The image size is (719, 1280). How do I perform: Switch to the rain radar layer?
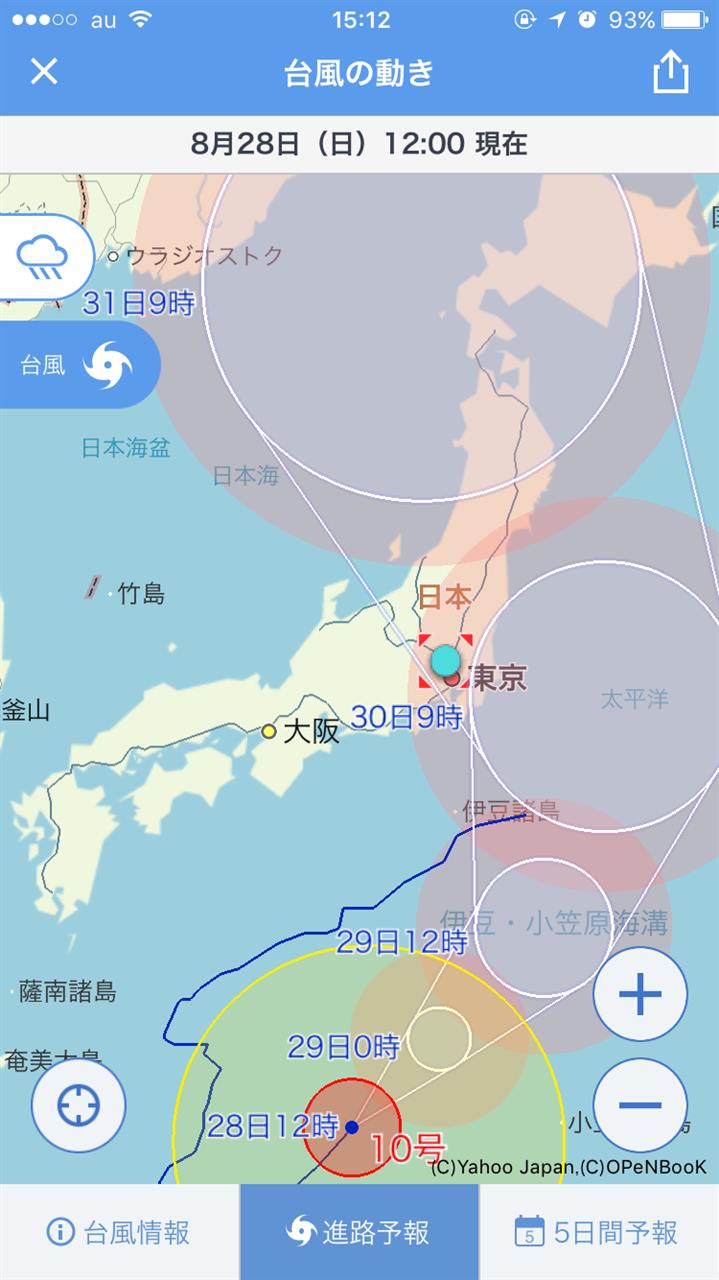click(x=42, y=257)
